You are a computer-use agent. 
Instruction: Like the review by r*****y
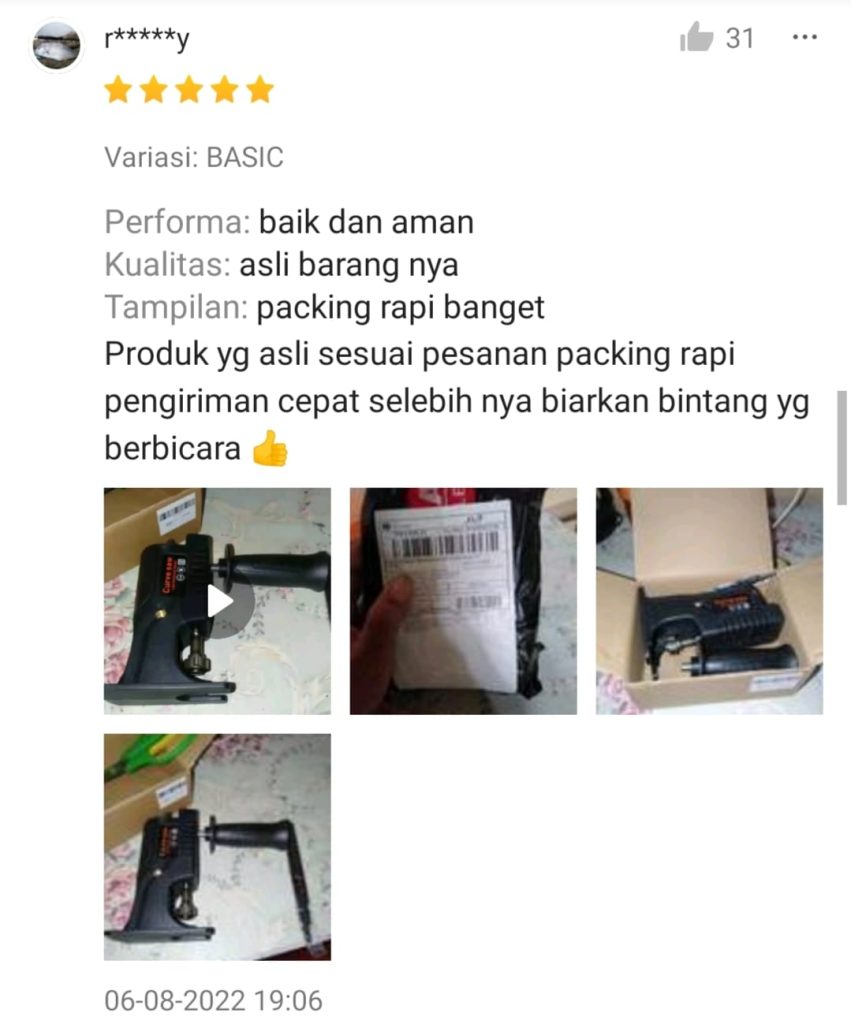pos(697,39)
